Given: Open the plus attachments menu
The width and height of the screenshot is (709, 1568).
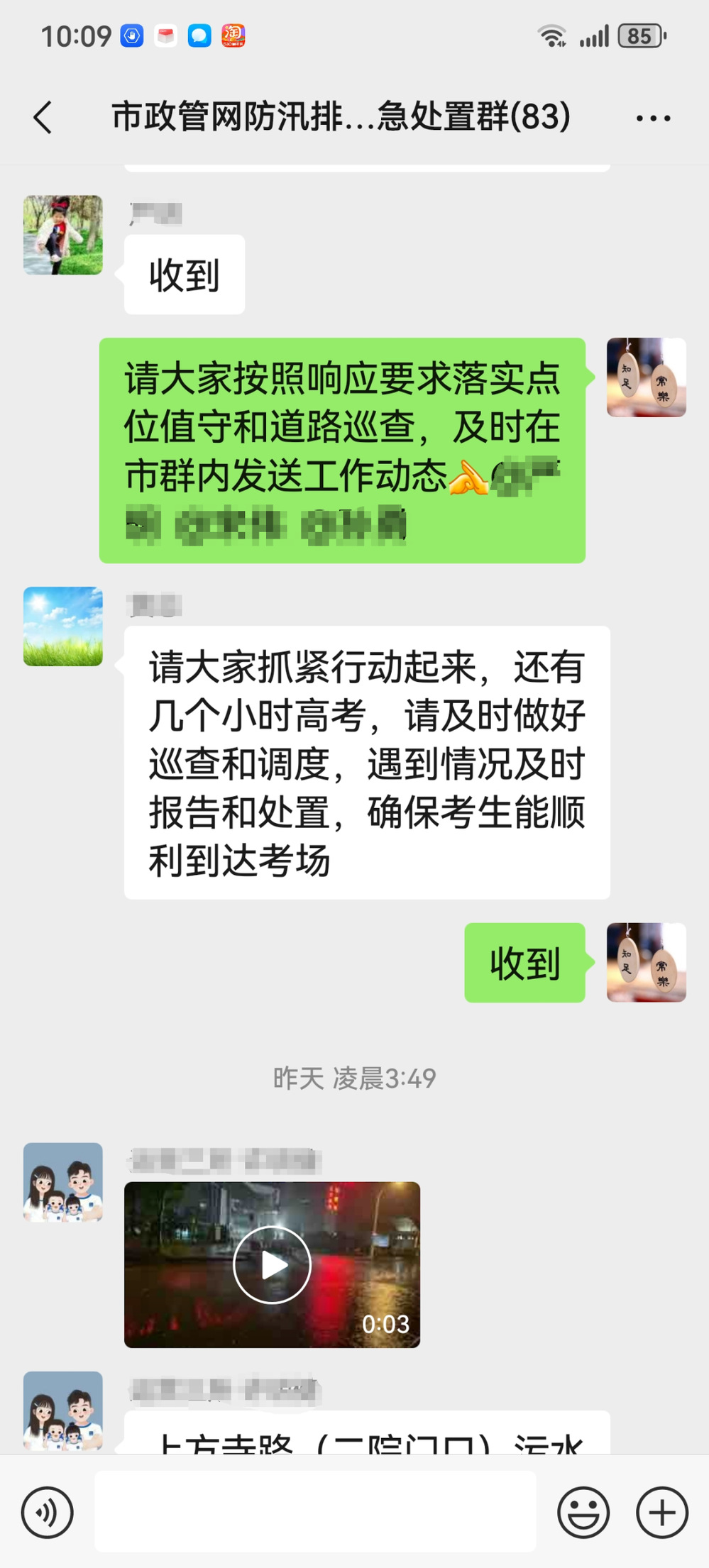Looking at the screenshot, I should [661, 1513].
